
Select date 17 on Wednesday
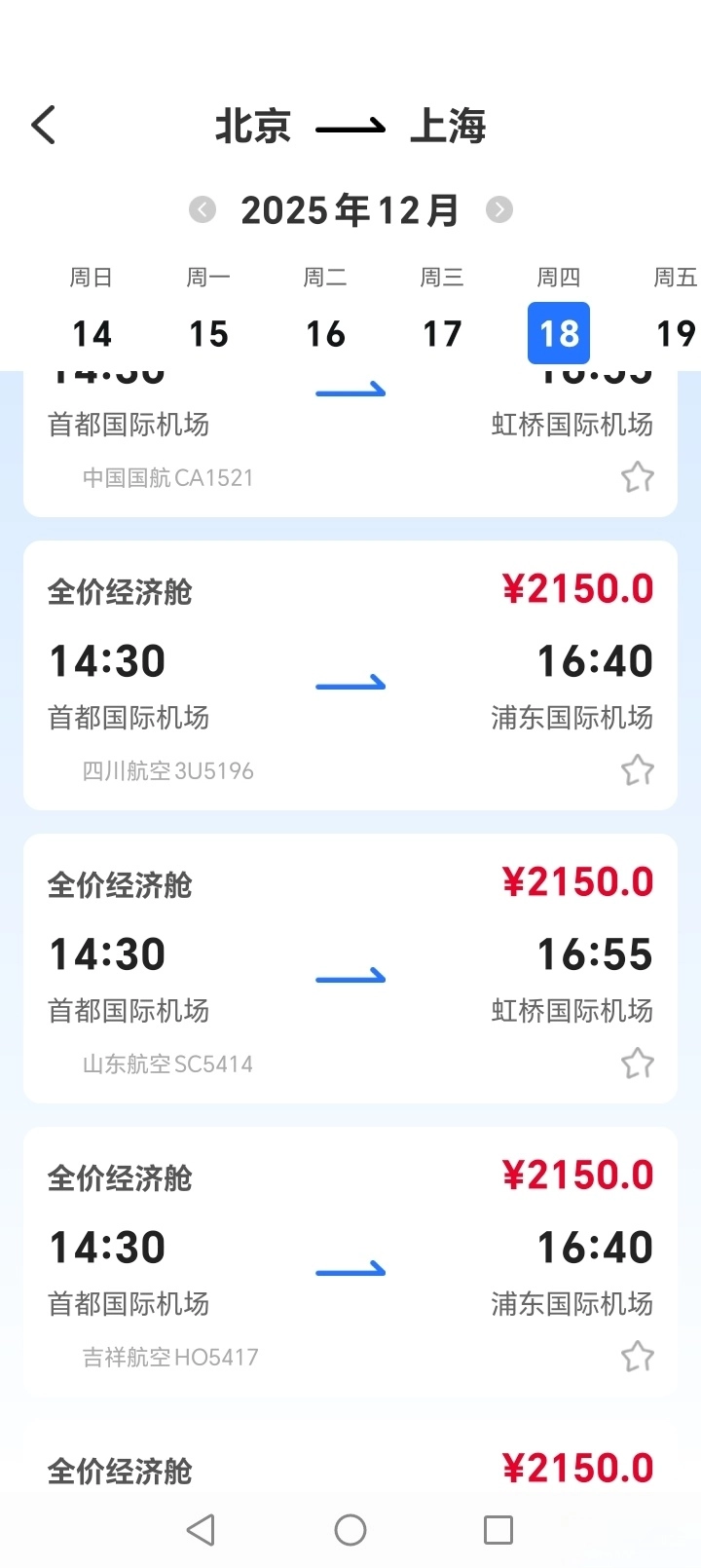[442, 333]
